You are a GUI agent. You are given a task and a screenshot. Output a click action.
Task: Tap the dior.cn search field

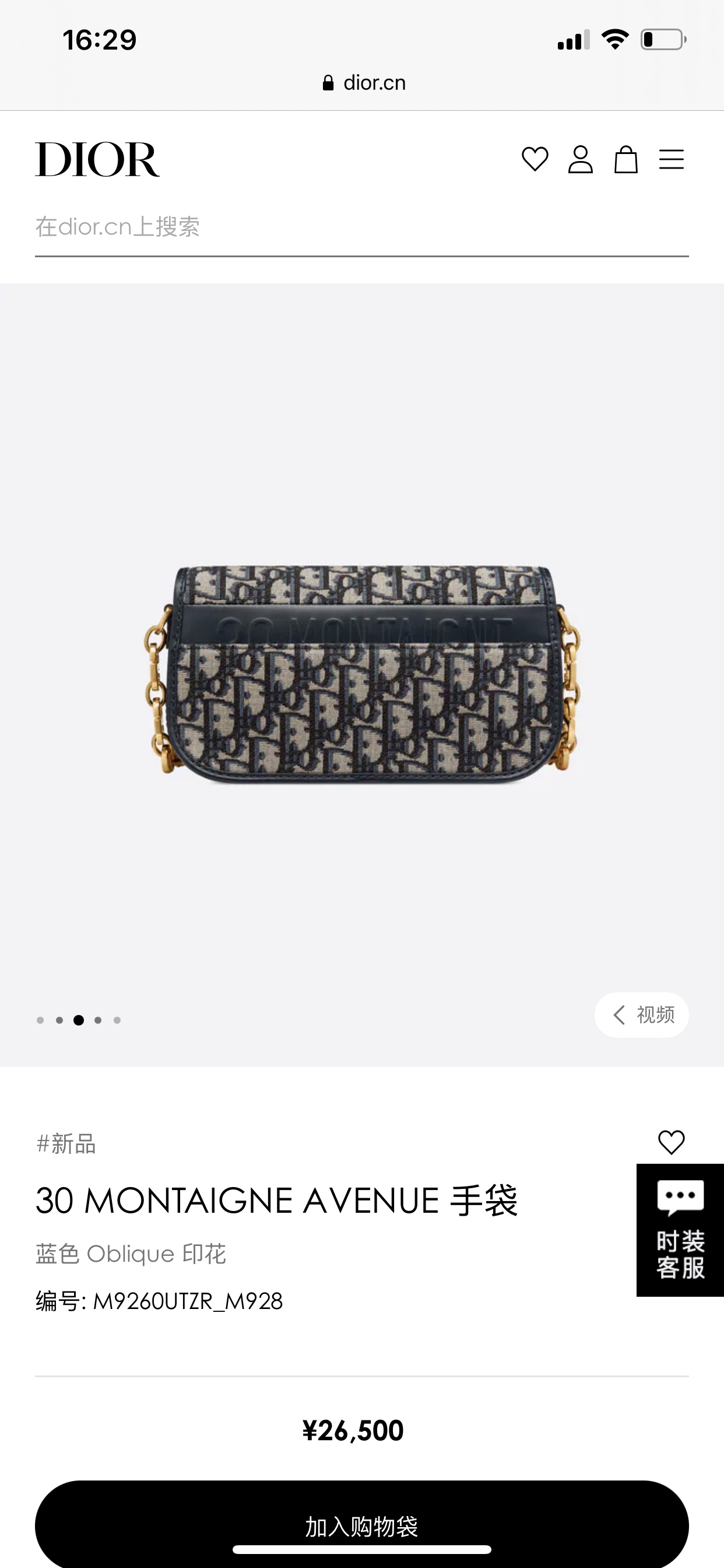pyautogui.click(x=361, y=227)
